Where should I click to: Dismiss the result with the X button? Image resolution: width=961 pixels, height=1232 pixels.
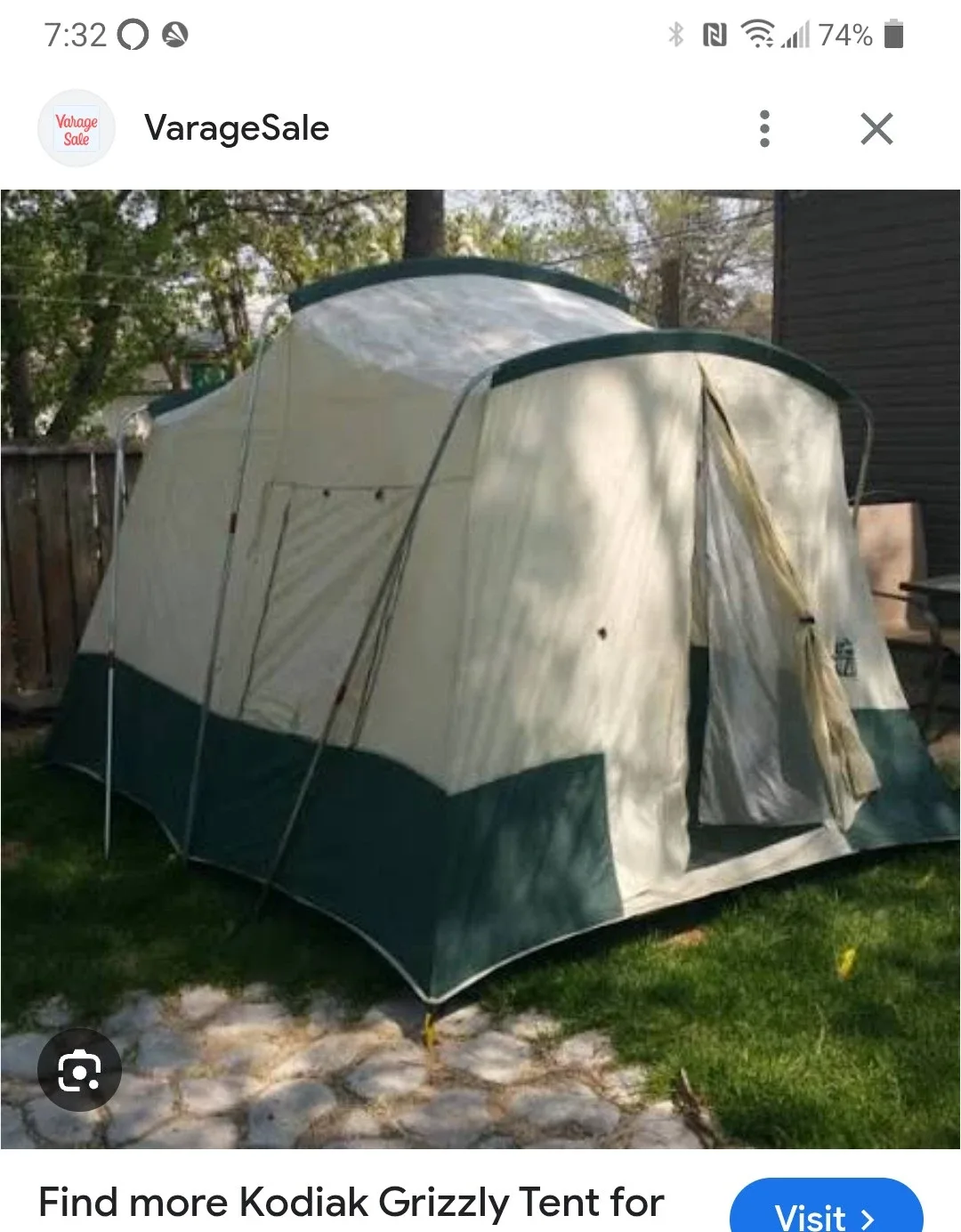(876, 128)
